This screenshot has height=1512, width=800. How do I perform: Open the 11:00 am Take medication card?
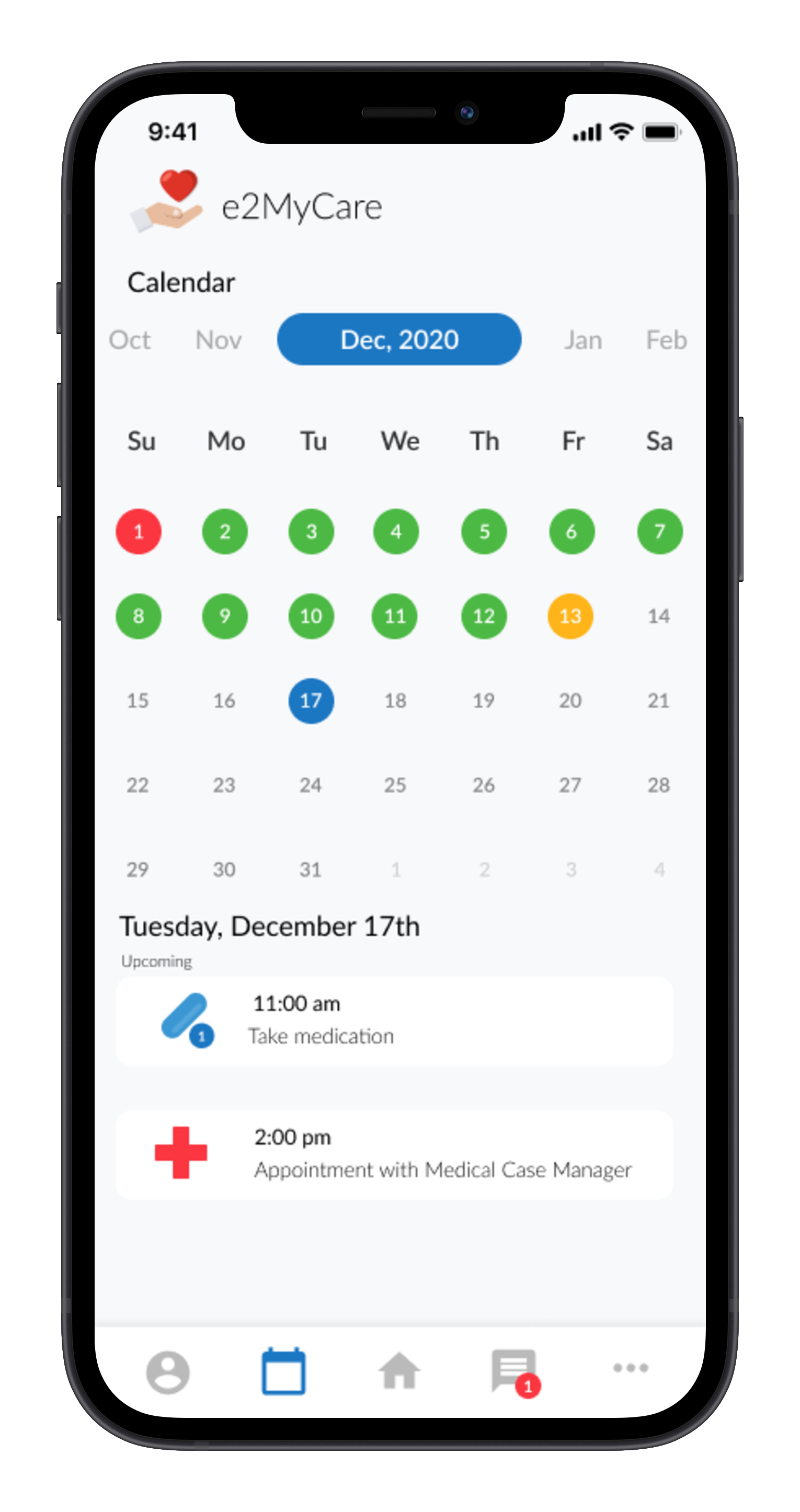[394, 1021]
